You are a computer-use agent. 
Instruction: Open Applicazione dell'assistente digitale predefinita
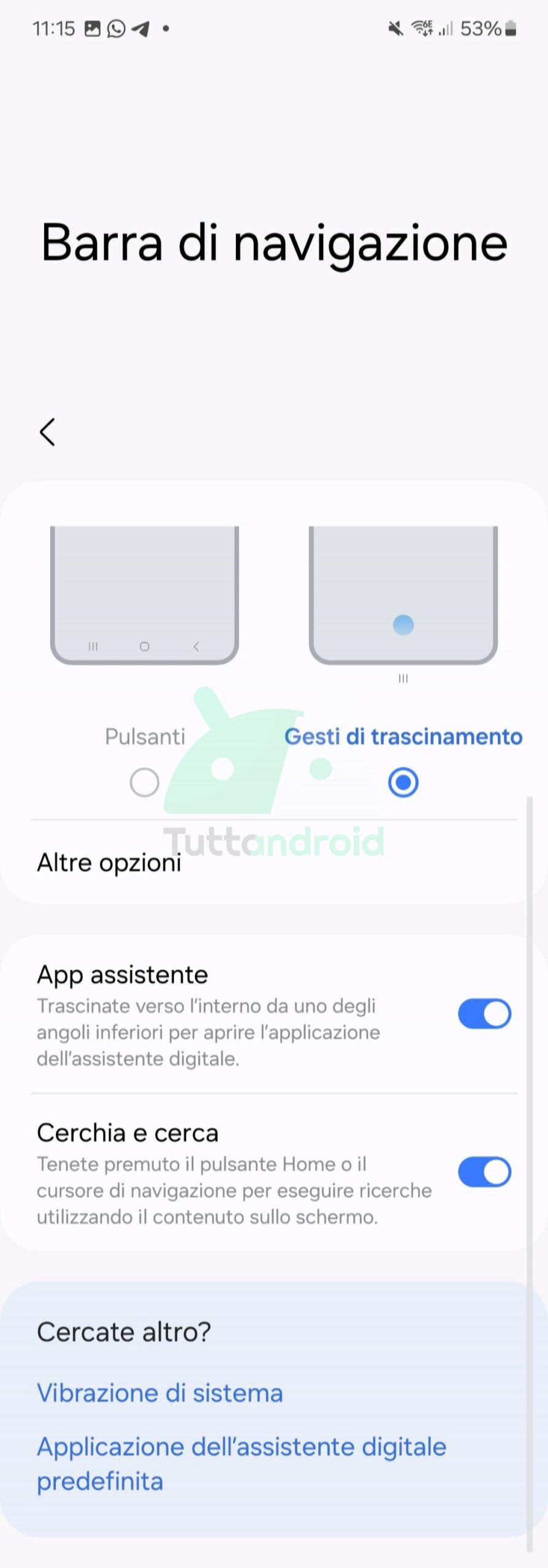241,1463
